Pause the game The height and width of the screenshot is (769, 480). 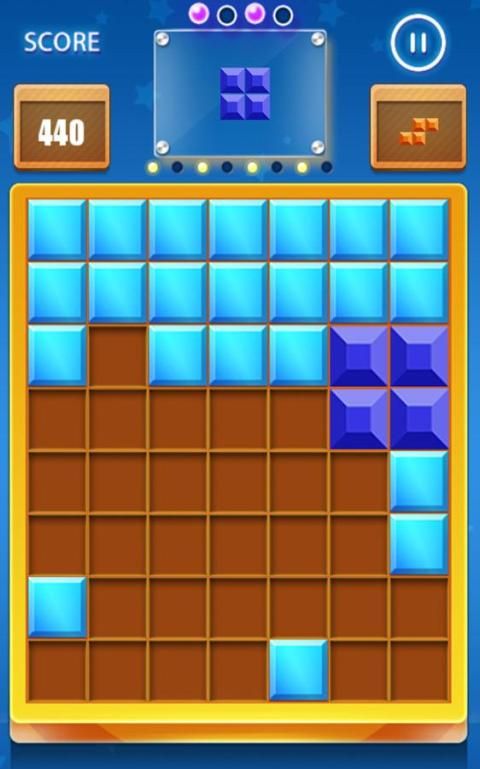click(418, 43)
